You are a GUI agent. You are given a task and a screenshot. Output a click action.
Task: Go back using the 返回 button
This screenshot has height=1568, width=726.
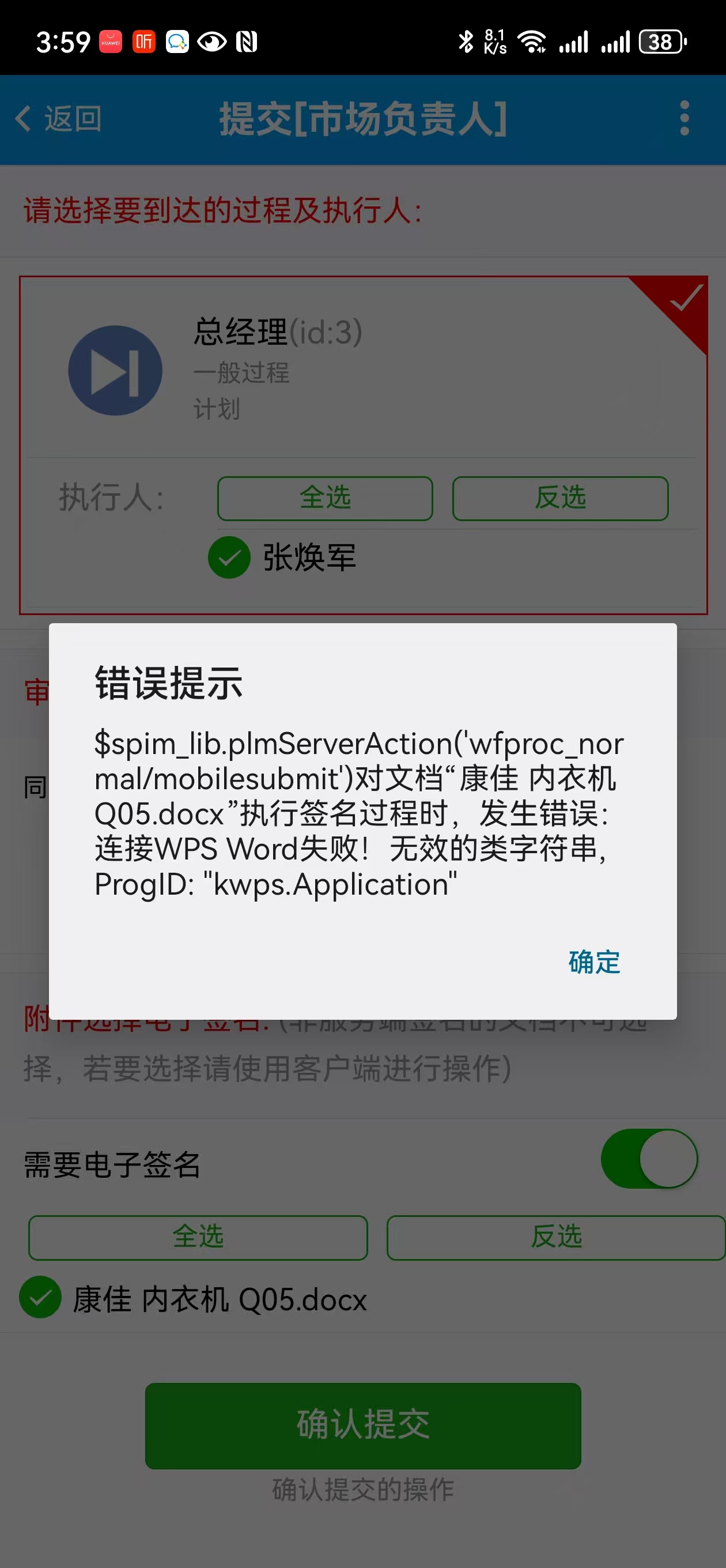pyautogui.click(x=58, y=118)
